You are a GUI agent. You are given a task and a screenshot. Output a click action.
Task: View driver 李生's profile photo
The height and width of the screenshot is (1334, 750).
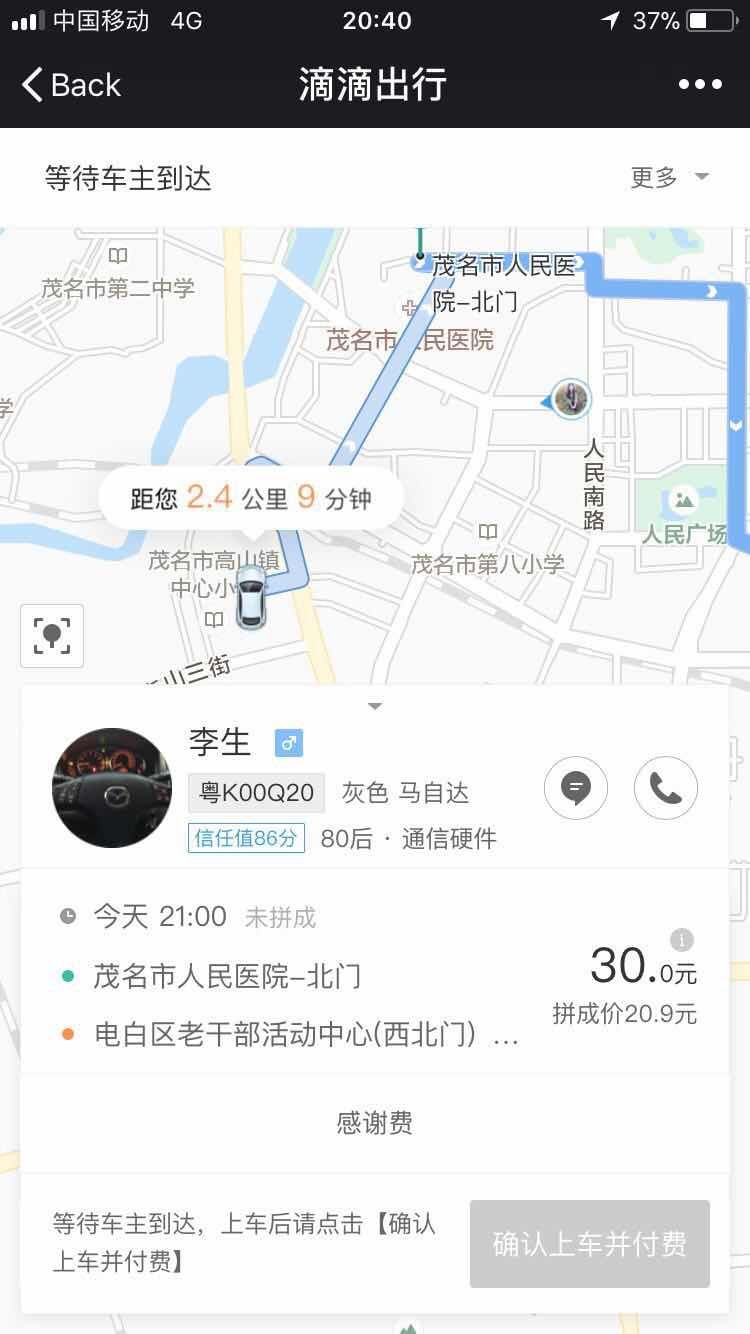coord(112,788)
